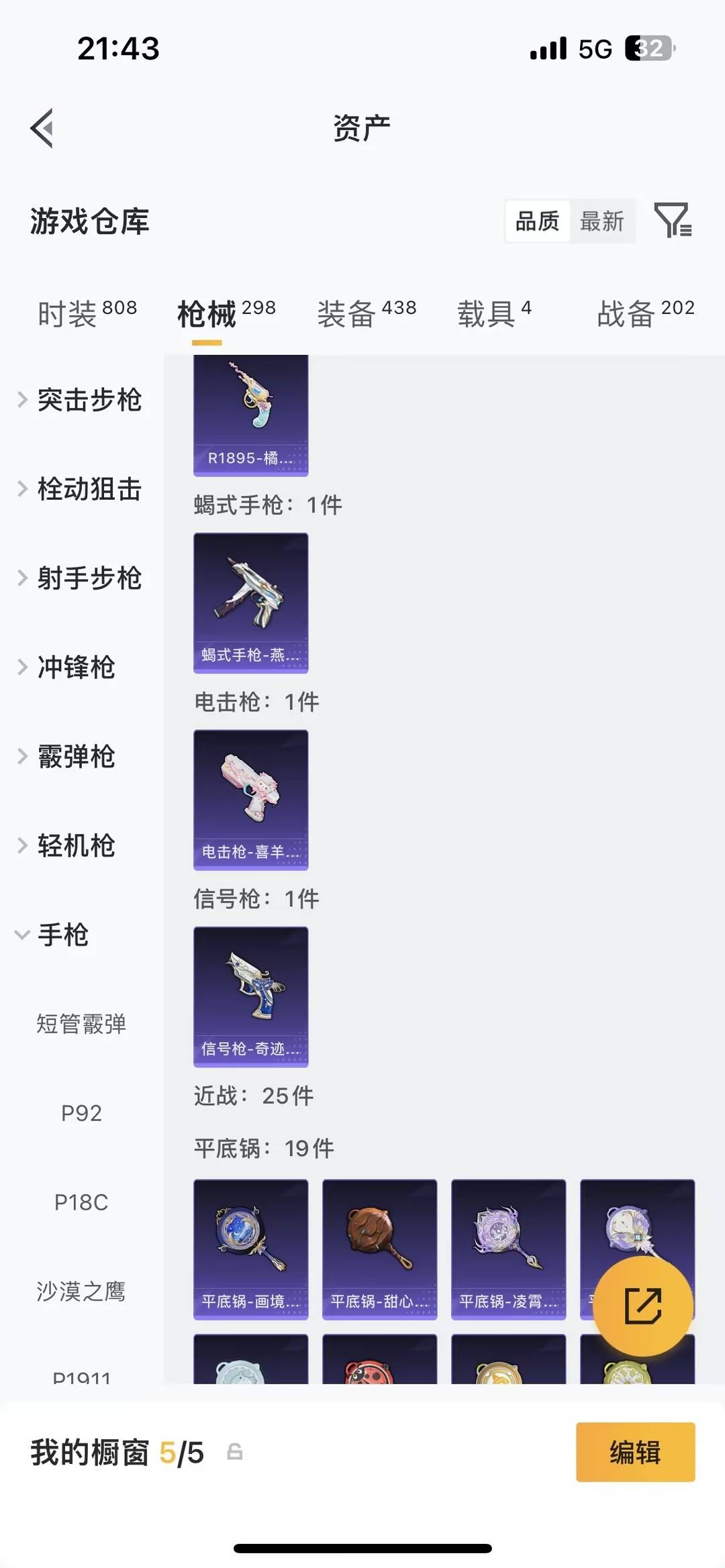Tap the 编辑 edit button
This screenshot has width=725, height=1568.
point(634,1452)
